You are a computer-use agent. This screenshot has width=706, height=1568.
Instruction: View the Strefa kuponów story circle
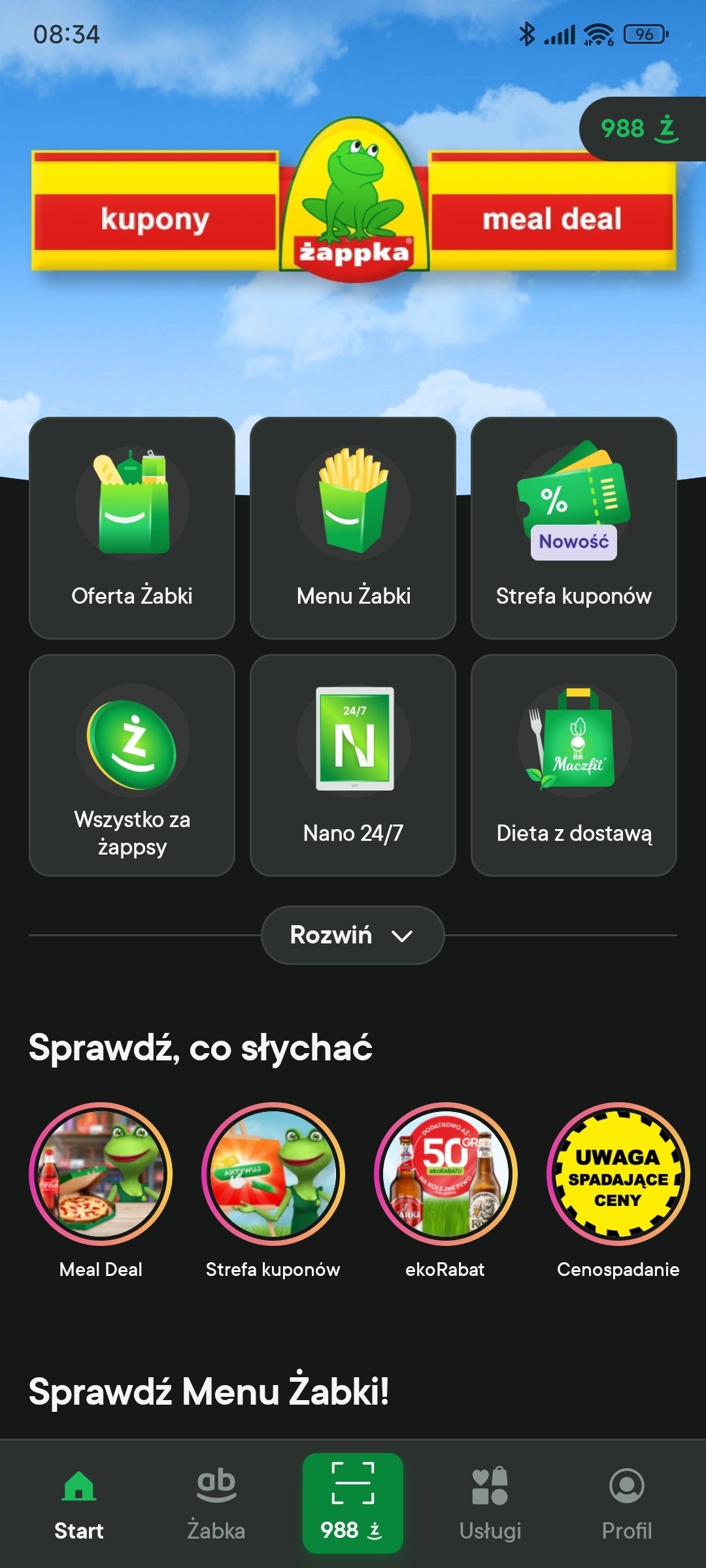coord(273,1174)
